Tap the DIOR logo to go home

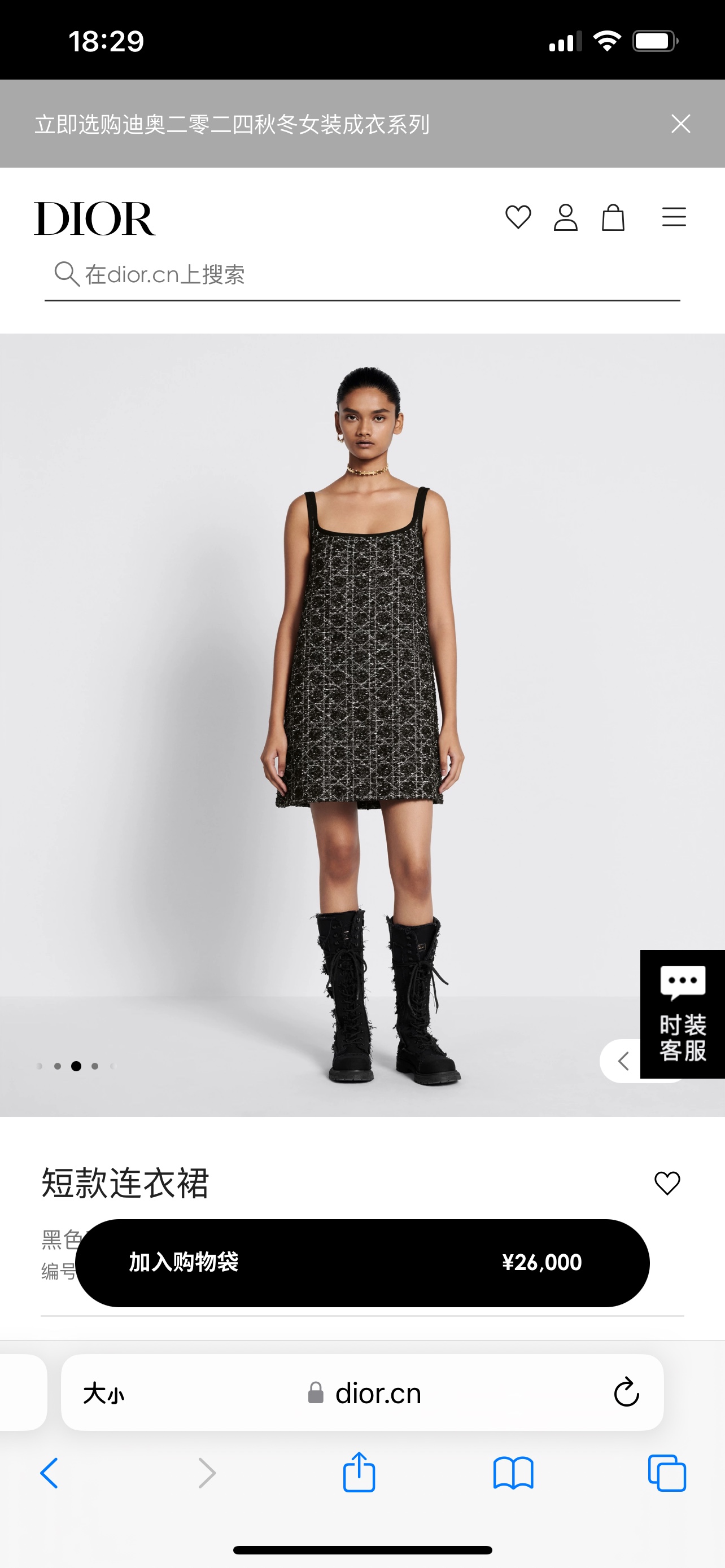click(x=95, y=218)
